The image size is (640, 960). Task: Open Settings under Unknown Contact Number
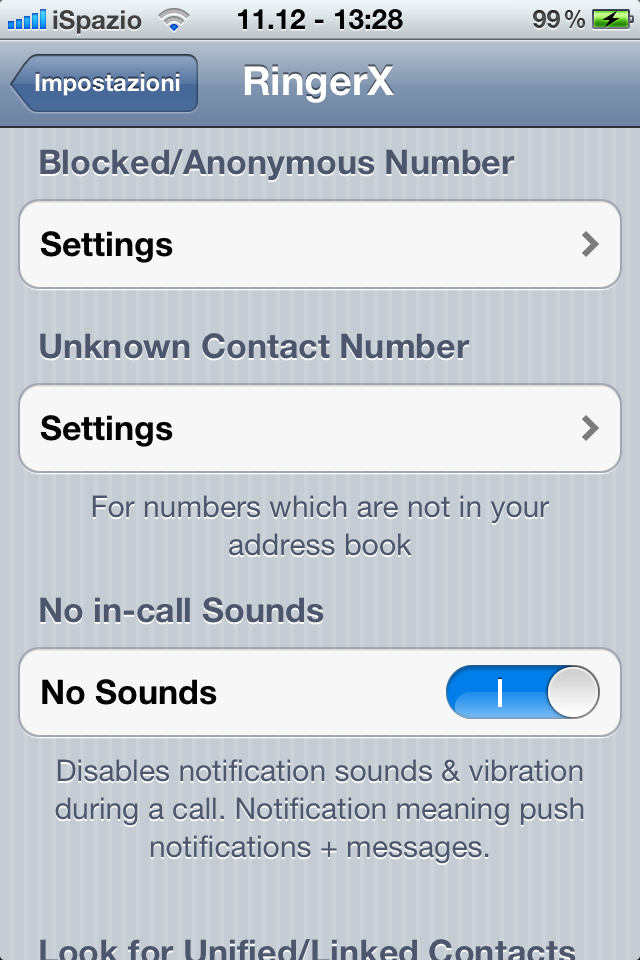click(x=320, y=429)
